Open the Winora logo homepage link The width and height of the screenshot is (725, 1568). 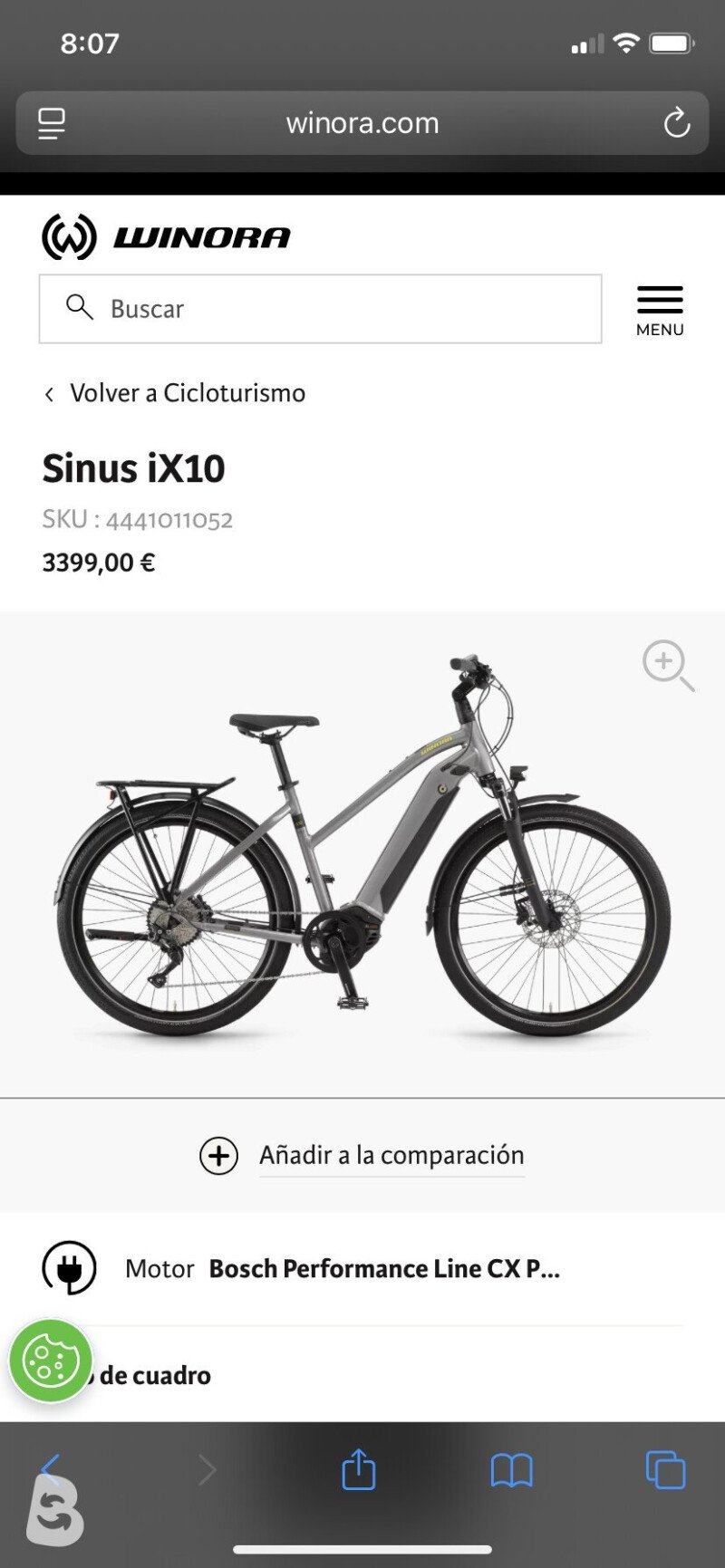(x=166, y=236)
